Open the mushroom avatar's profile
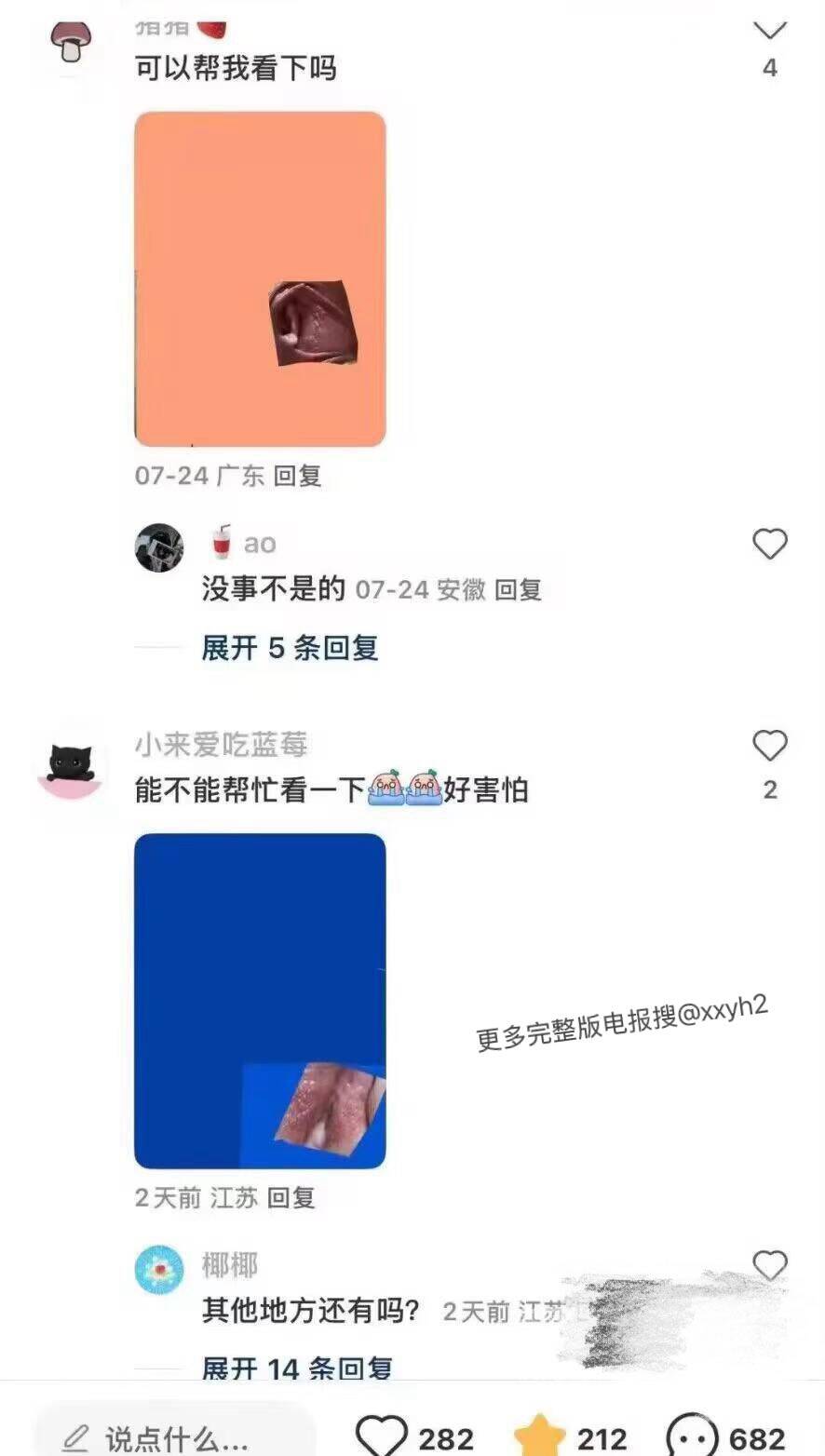Image resolution: width=825 pixels, height=1456 pixels. point(71,41)
